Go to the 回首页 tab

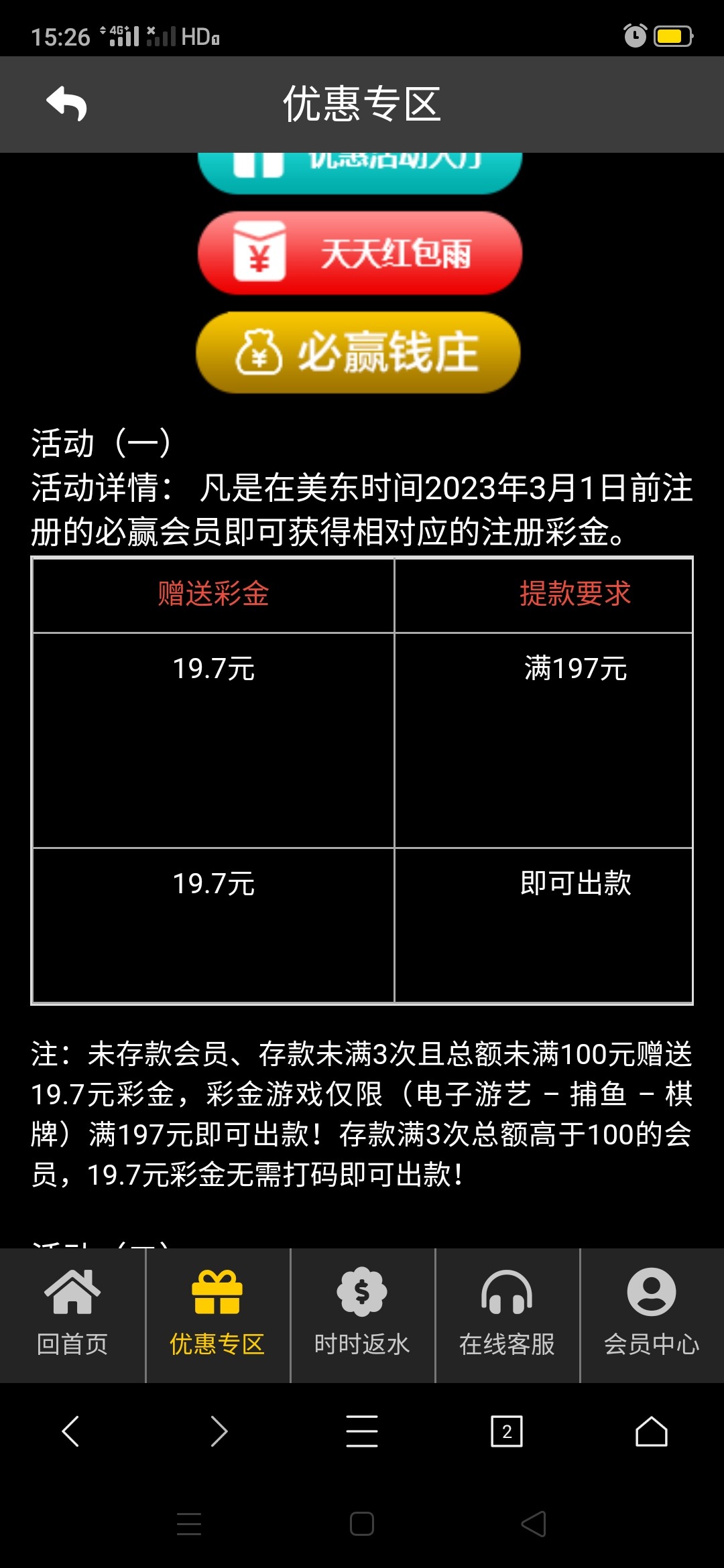point(72,1315)
